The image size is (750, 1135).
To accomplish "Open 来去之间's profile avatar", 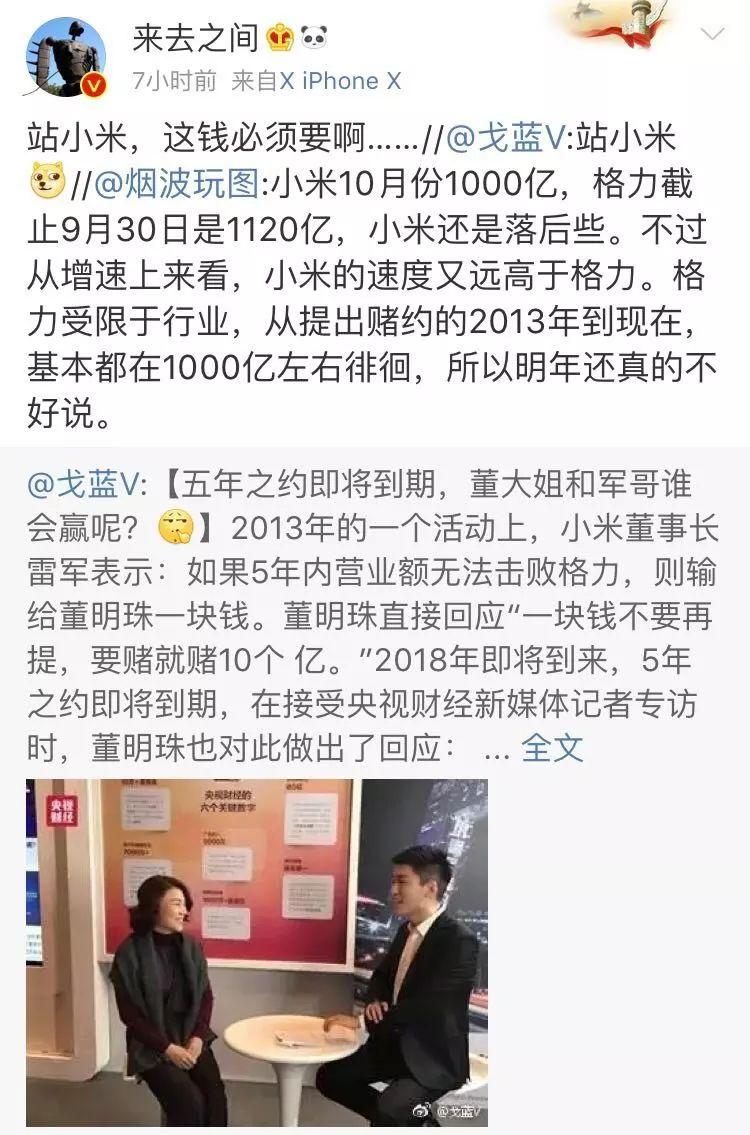I will [65, 56].
